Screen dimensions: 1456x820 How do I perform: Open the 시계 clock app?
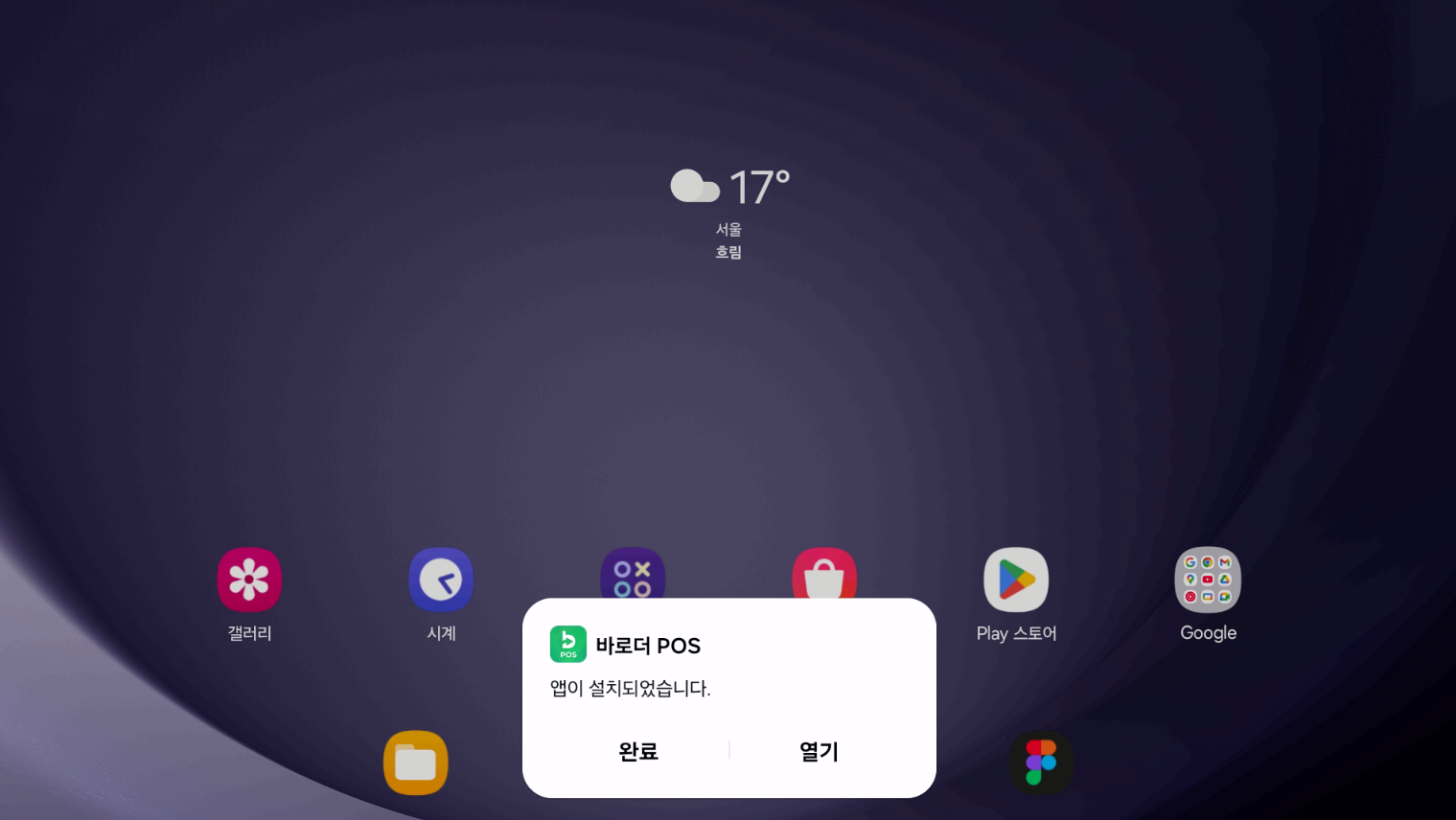[x=441, y=580]
